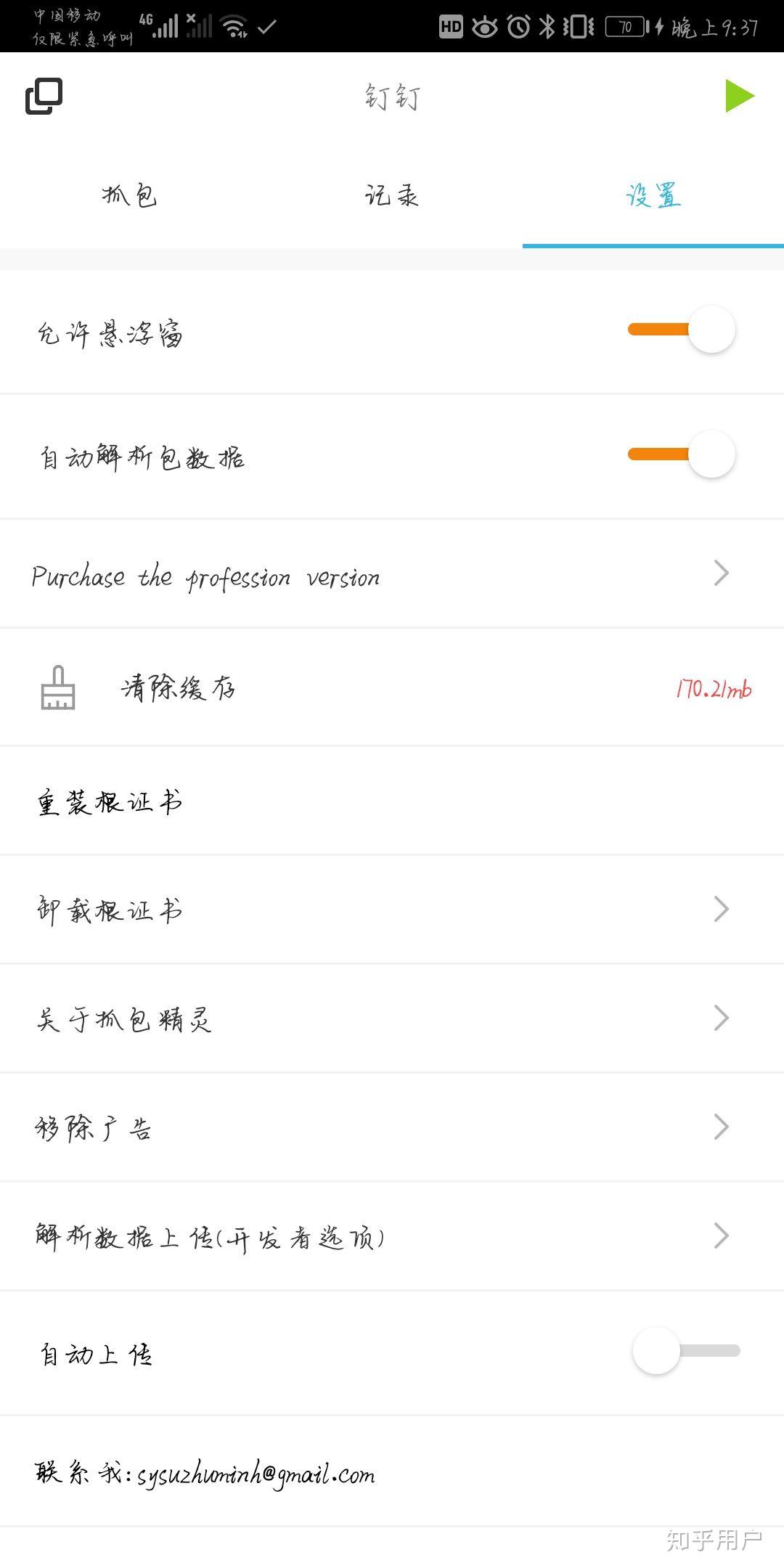Open 移除广告

[x=392, y=1128]
